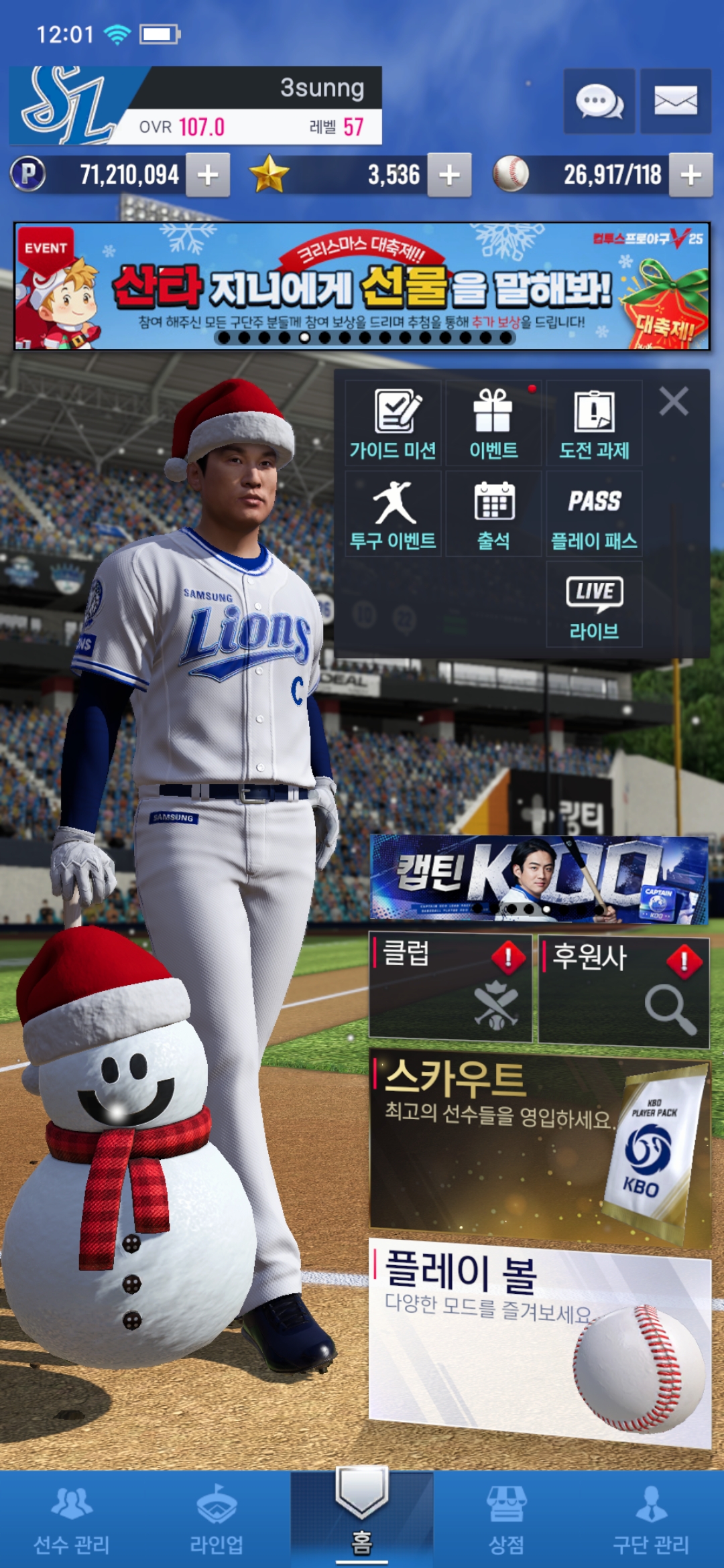Open 플레이 패스 (Play Pass)
This screenshot has width=724, height=1568.
coord(594,514)
